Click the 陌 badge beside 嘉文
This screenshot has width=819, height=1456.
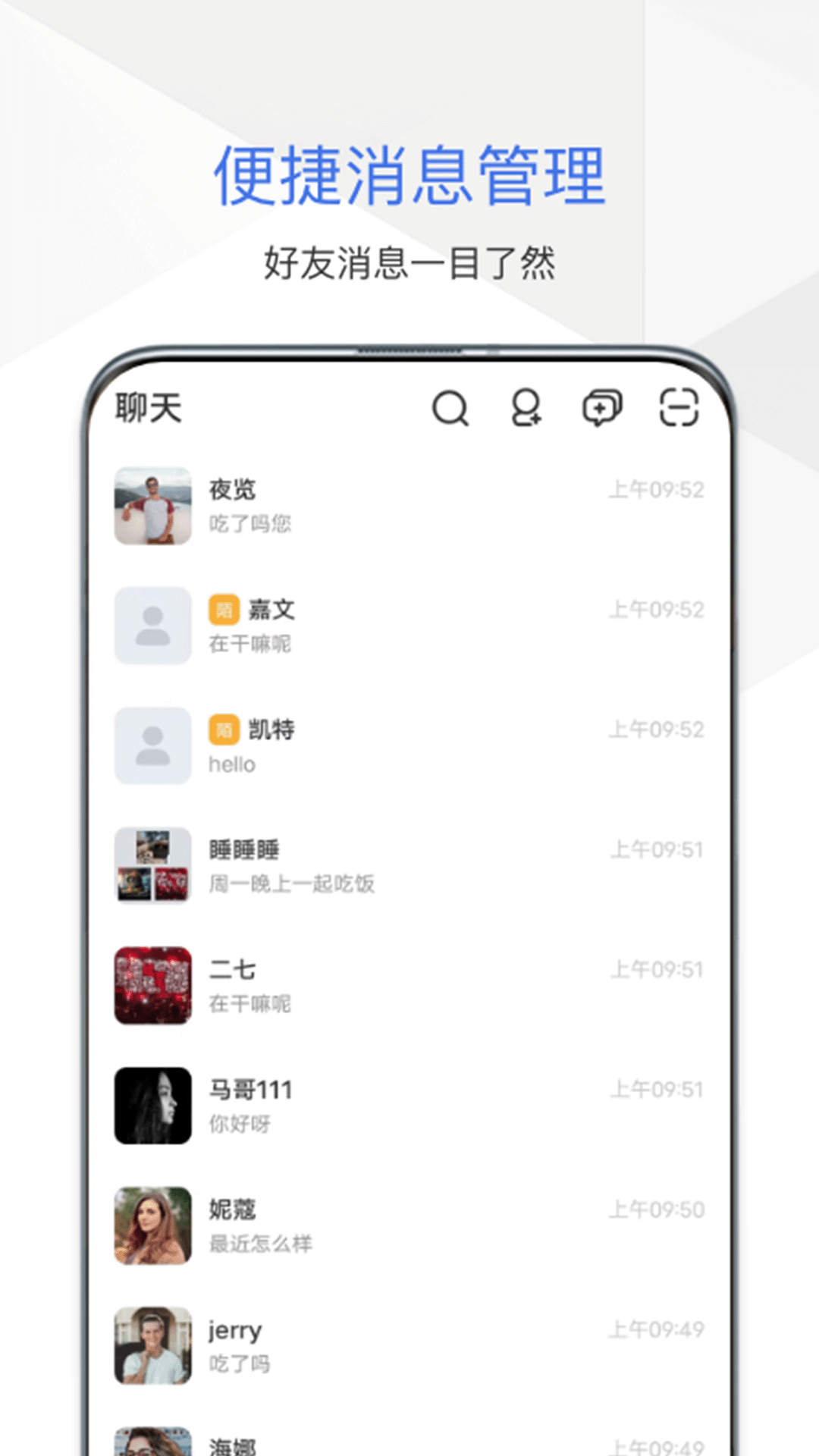[x=222, y=609]
